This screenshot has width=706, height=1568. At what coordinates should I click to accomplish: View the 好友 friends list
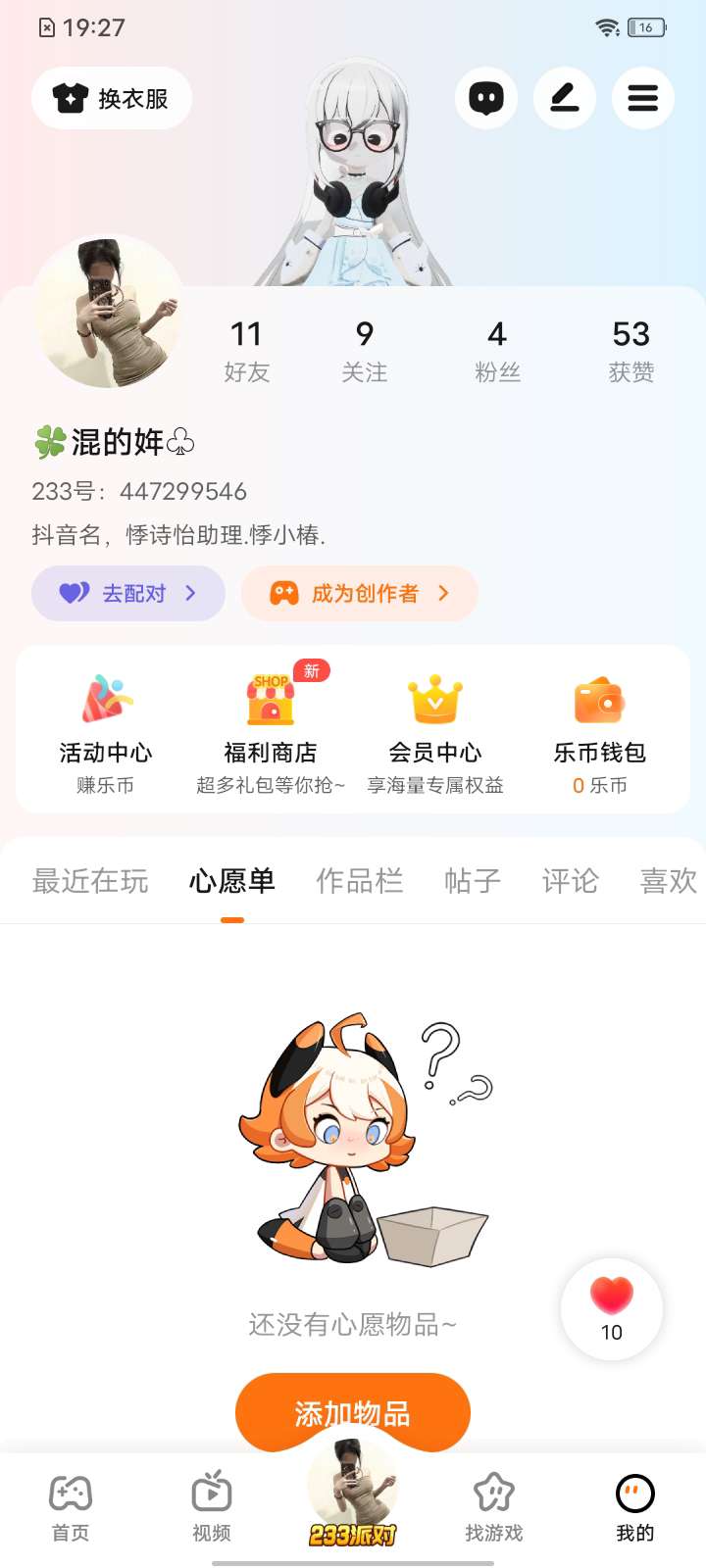pos(246,350)
